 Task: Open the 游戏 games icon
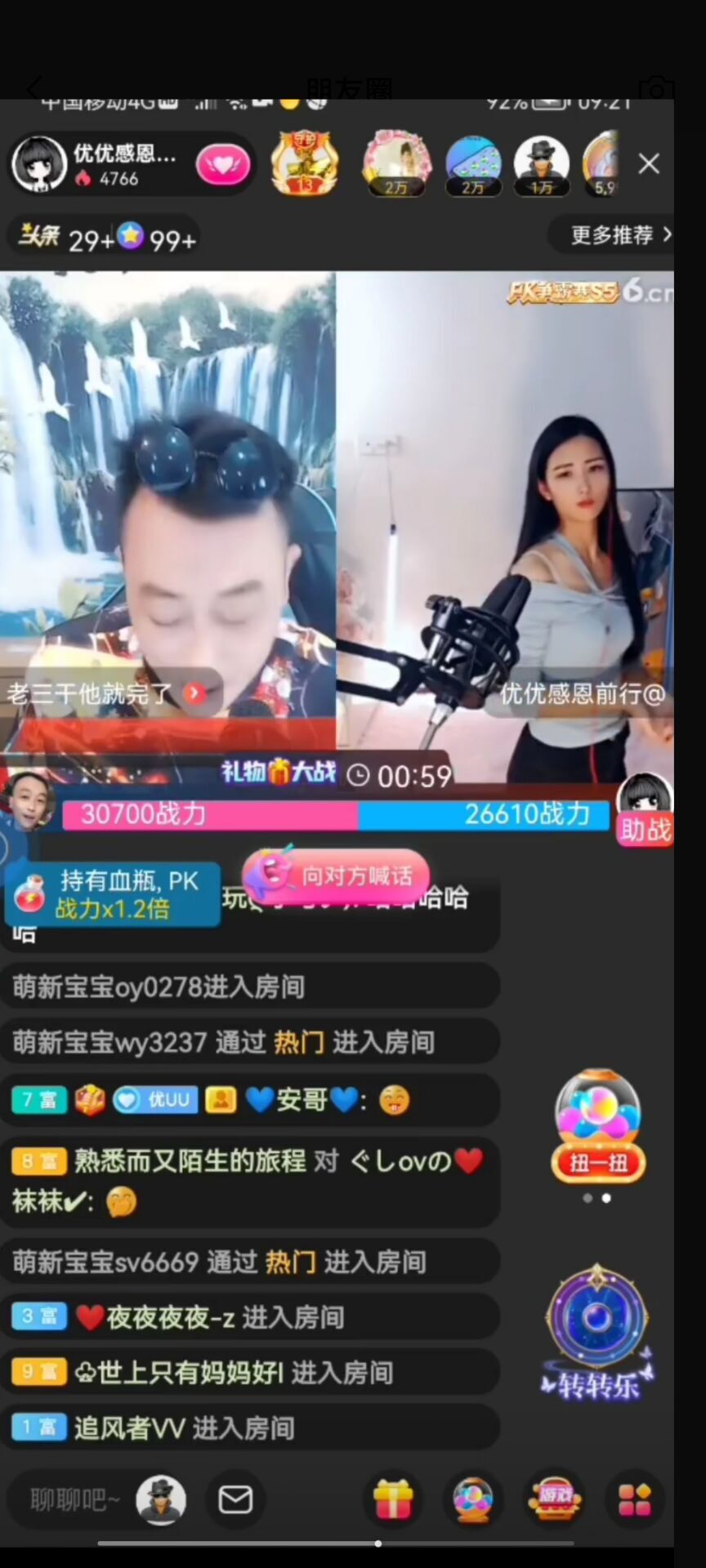pos(554,1500)
